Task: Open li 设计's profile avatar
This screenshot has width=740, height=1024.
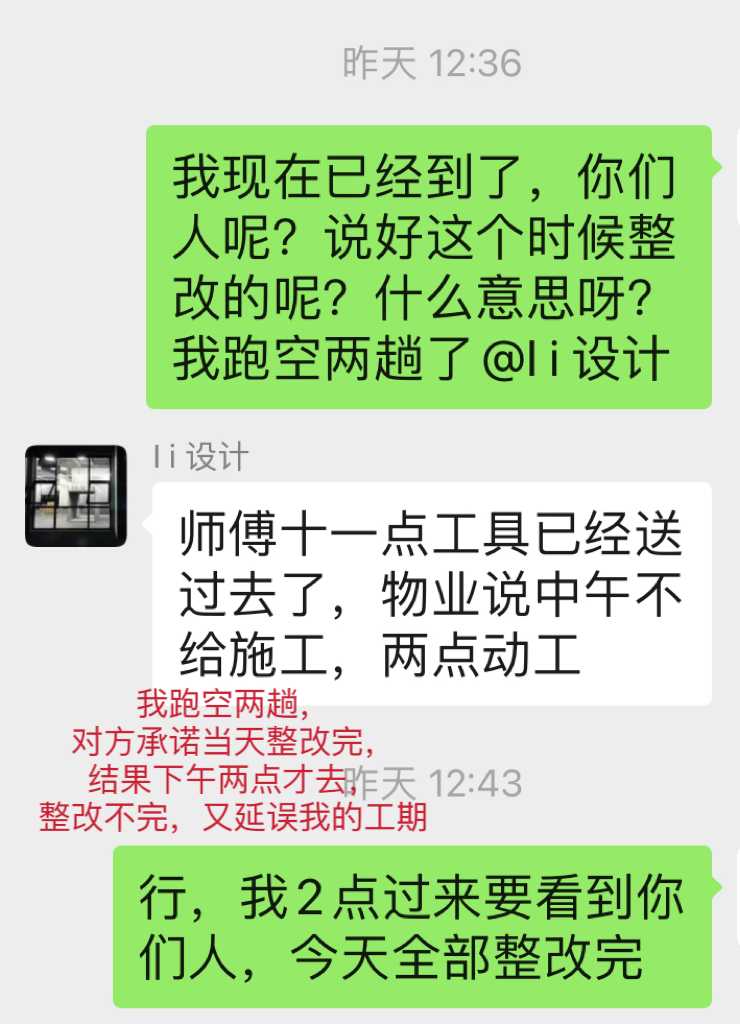Action: (x=75, y=496)
